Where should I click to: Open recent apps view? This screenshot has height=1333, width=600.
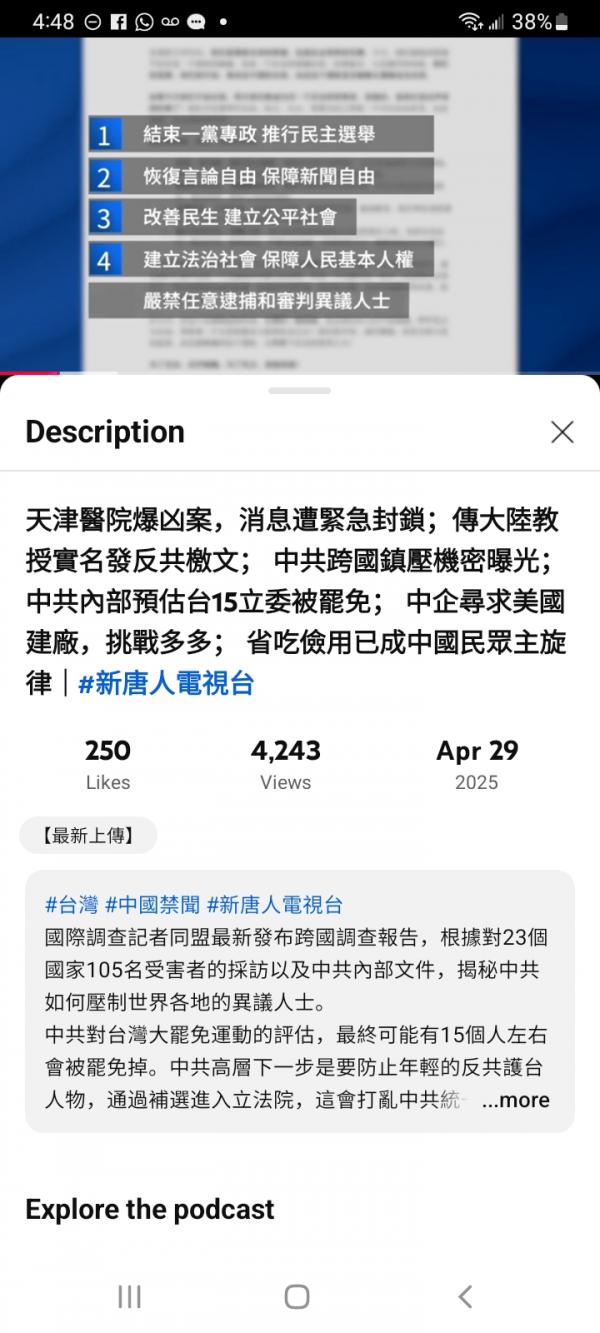point(130,1297)
